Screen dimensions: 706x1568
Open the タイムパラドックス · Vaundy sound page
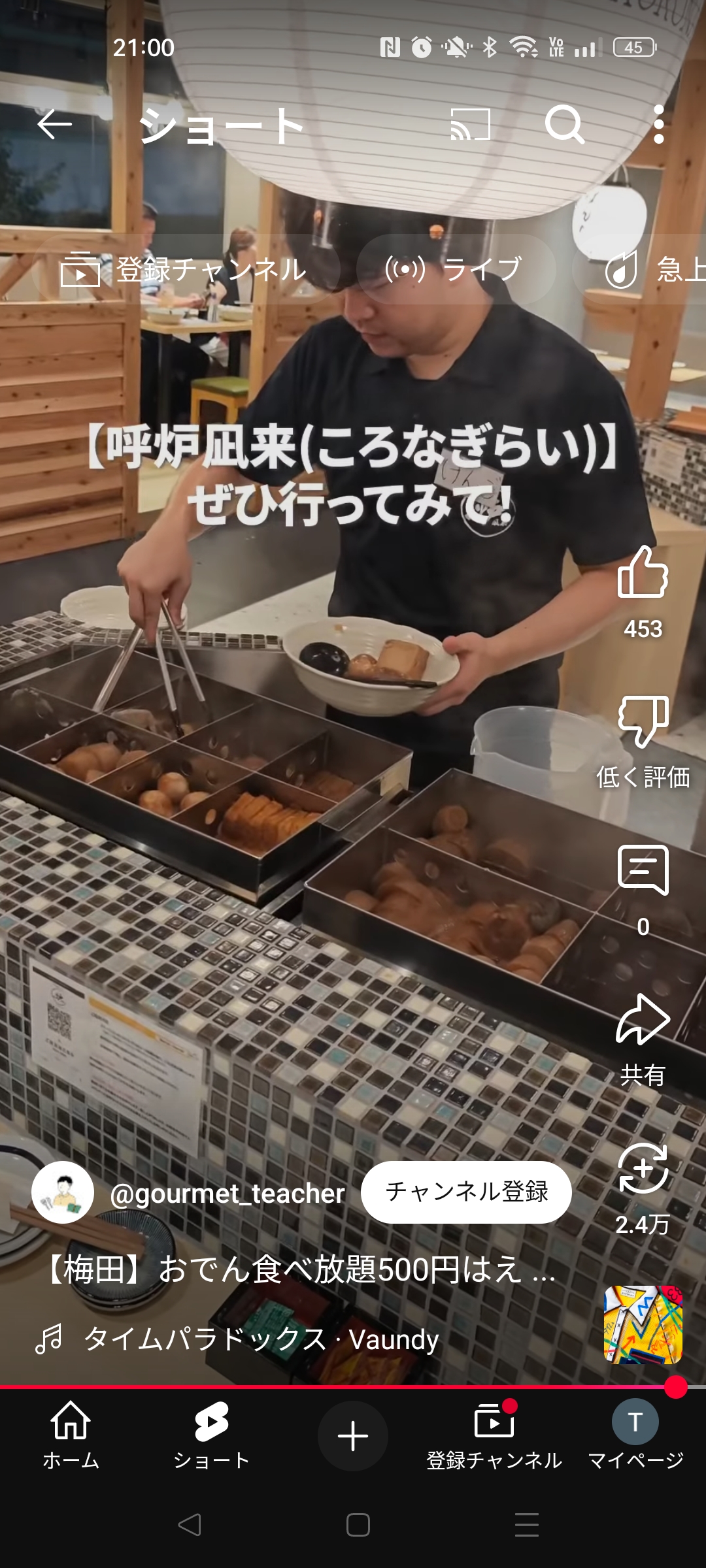click(x=261, y=1339)
